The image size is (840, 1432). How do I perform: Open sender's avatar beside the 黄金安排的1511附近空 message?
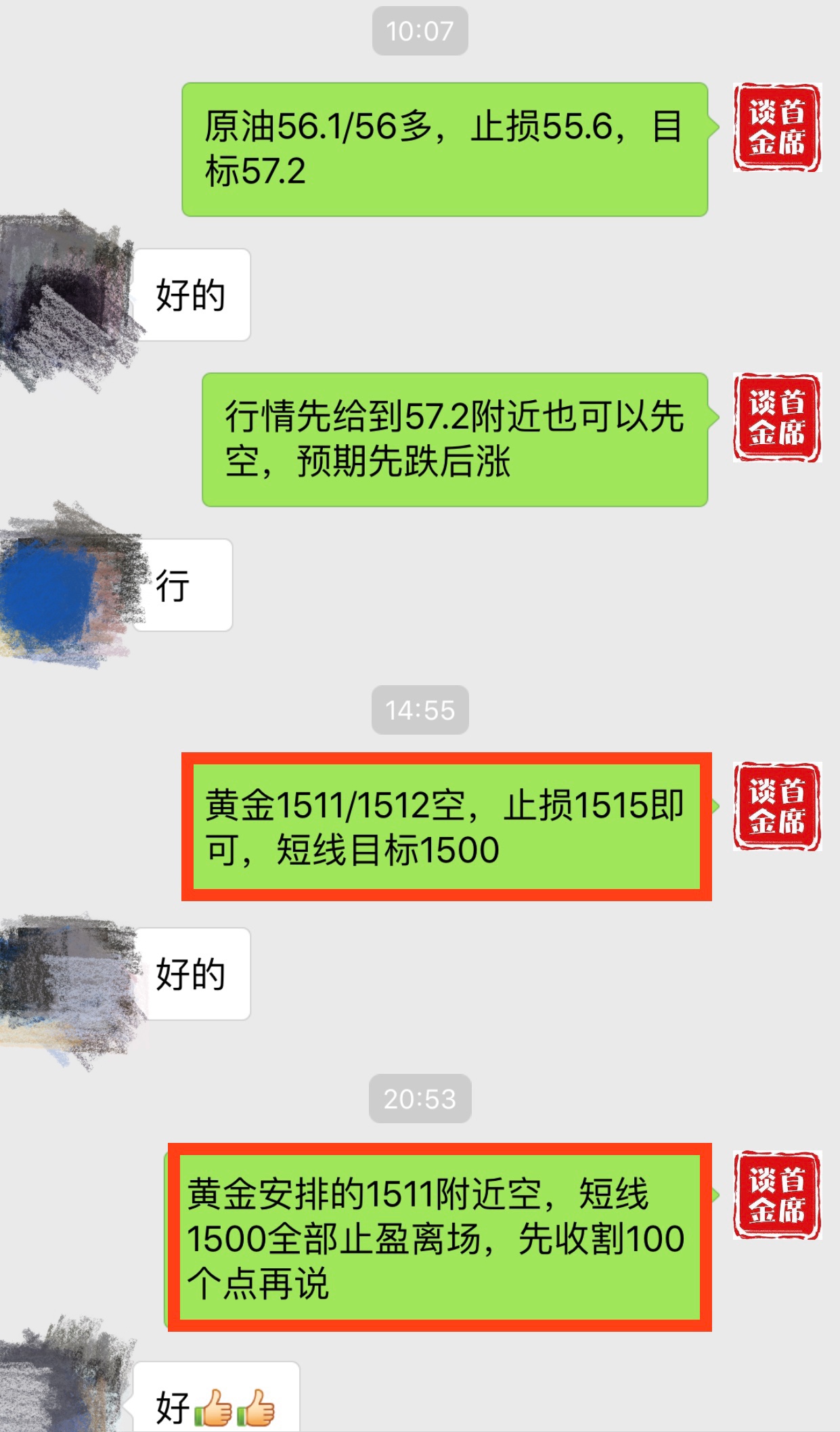(776, 1195)
